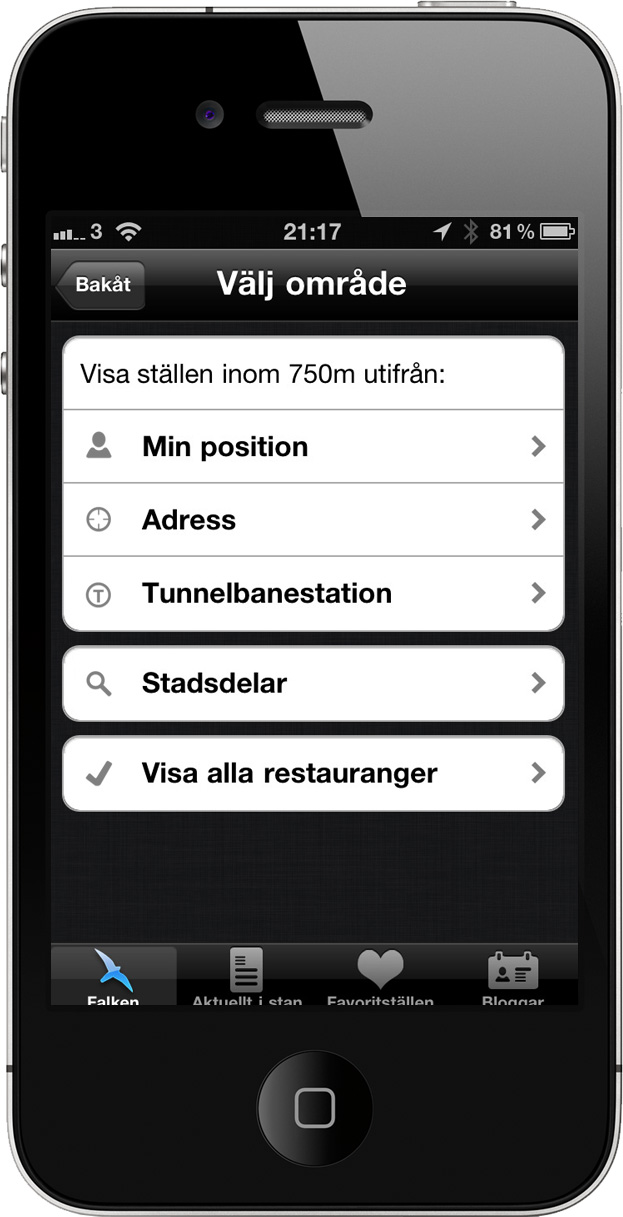Switch to the Favoritställen tab

[x=380, y=976]
